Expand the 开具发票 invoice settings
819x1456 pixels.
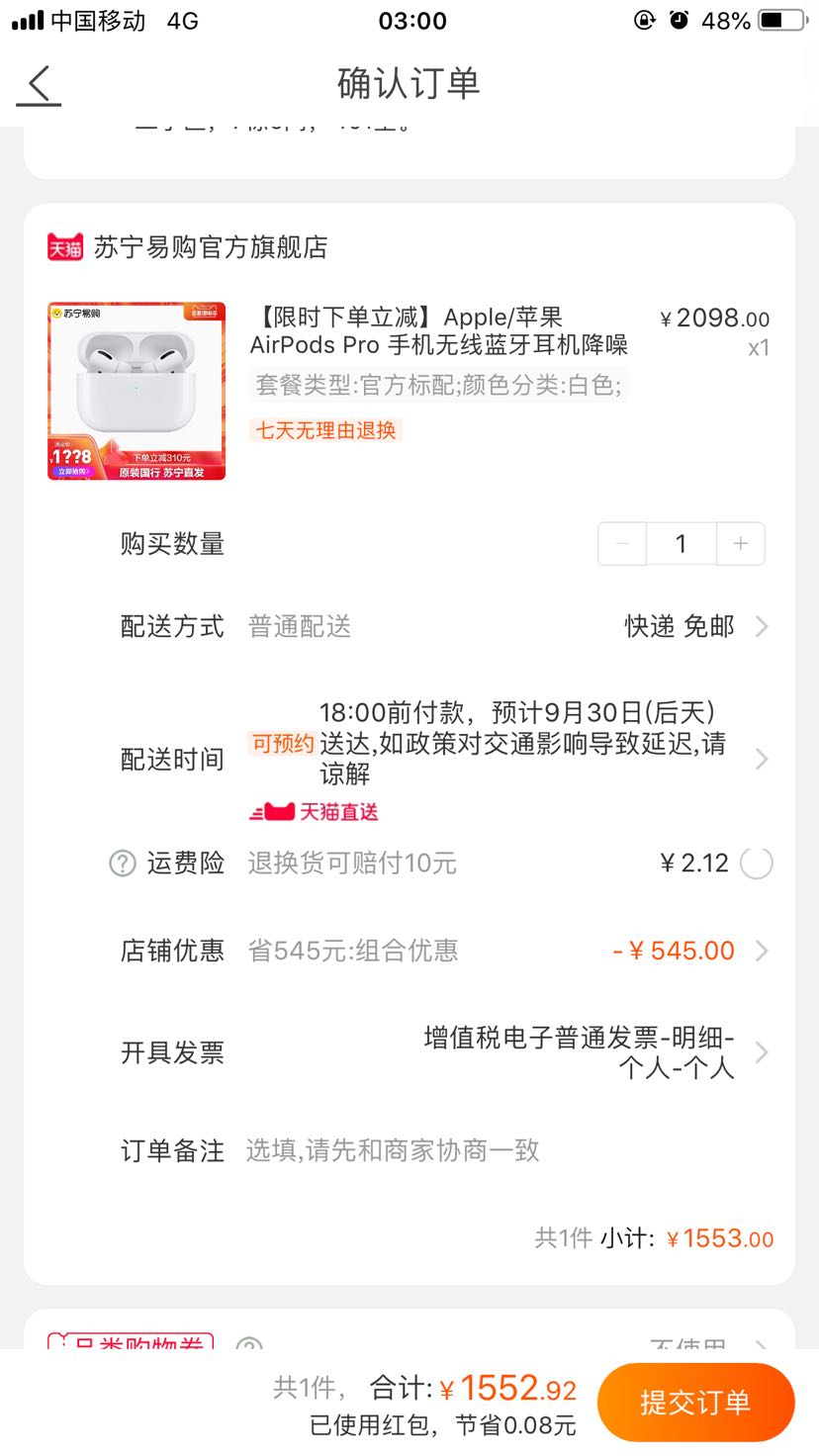coord(760,1051)
